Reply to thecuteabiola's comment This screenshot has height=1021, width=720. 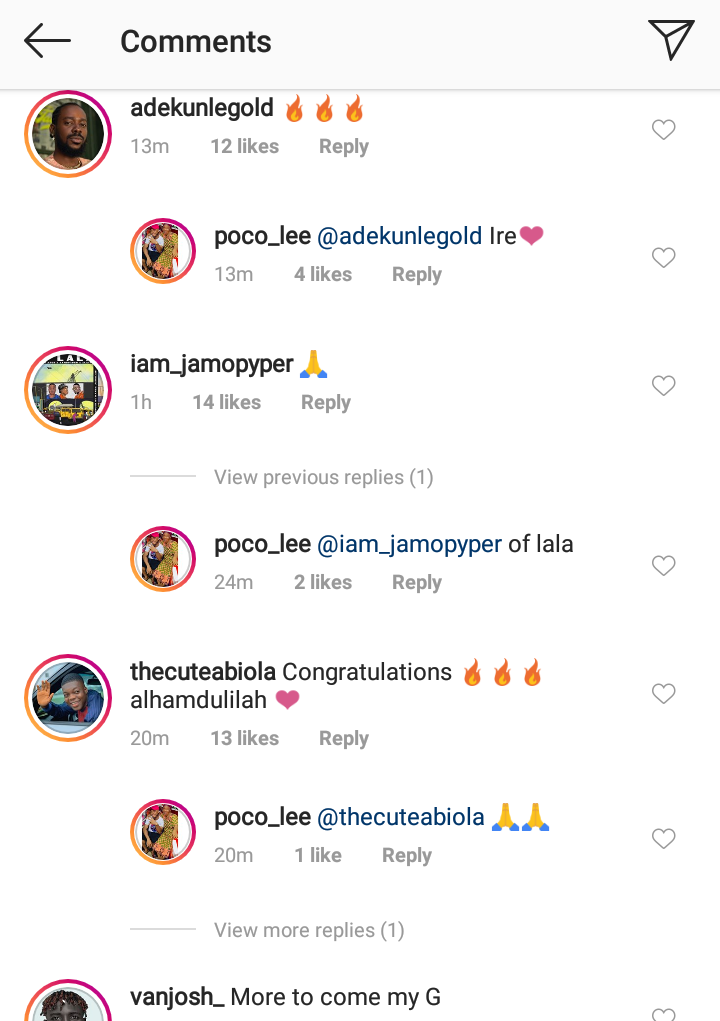pyautogui.click(x=343, y=738)
